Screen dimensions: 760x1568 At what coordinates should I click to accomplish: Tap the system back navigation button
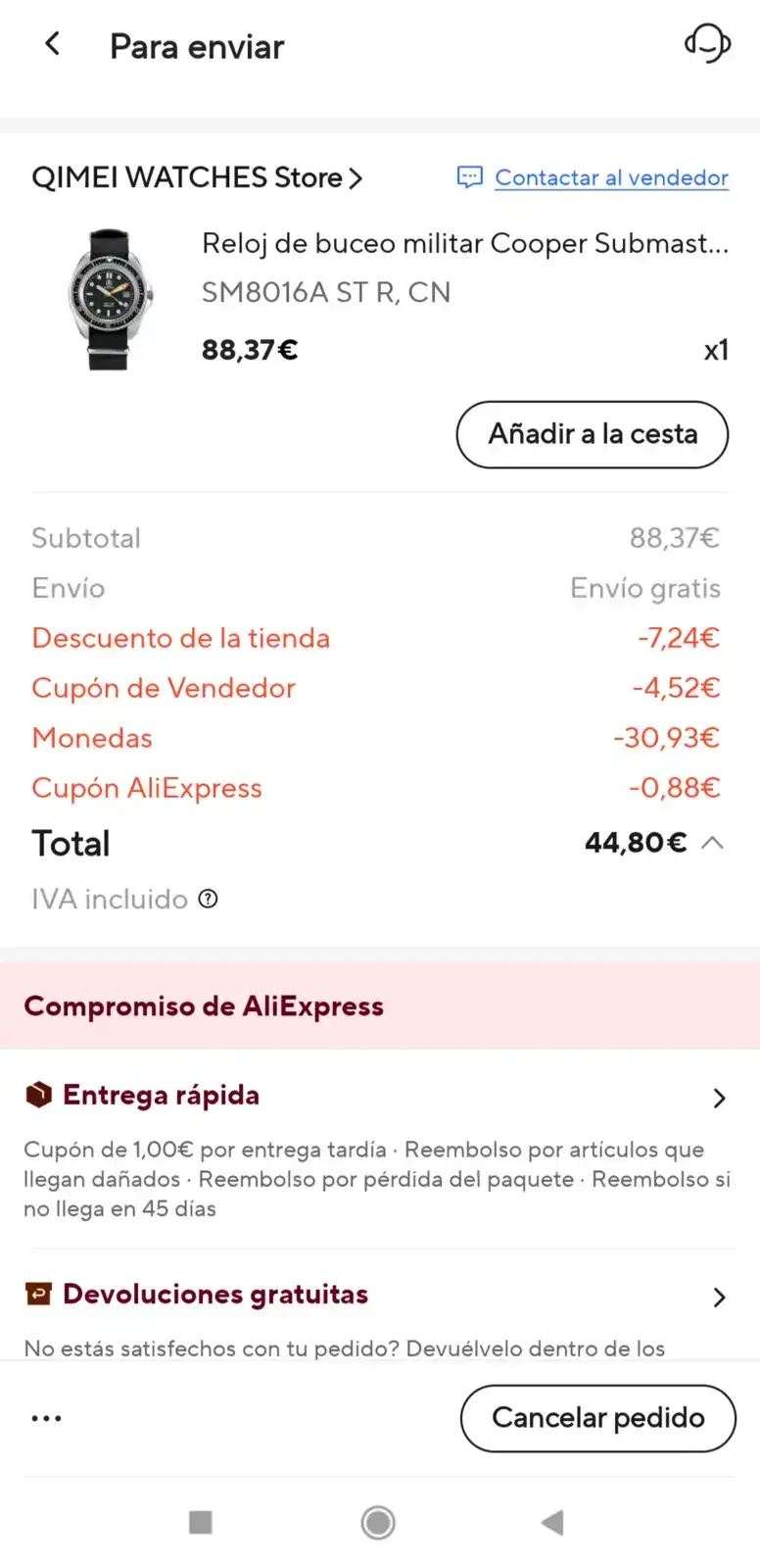coord(553,1522)
